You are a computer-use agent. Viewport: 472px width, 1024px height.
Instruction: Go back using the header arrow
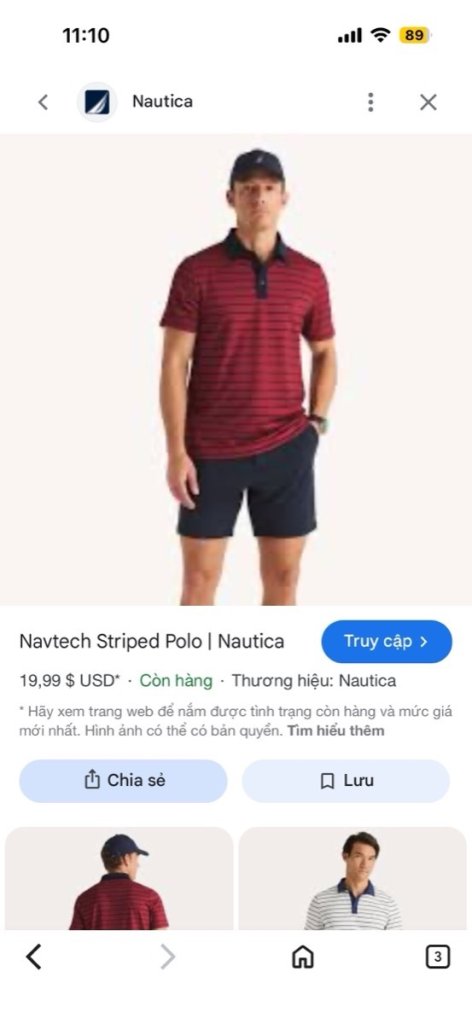coord(43,102)
